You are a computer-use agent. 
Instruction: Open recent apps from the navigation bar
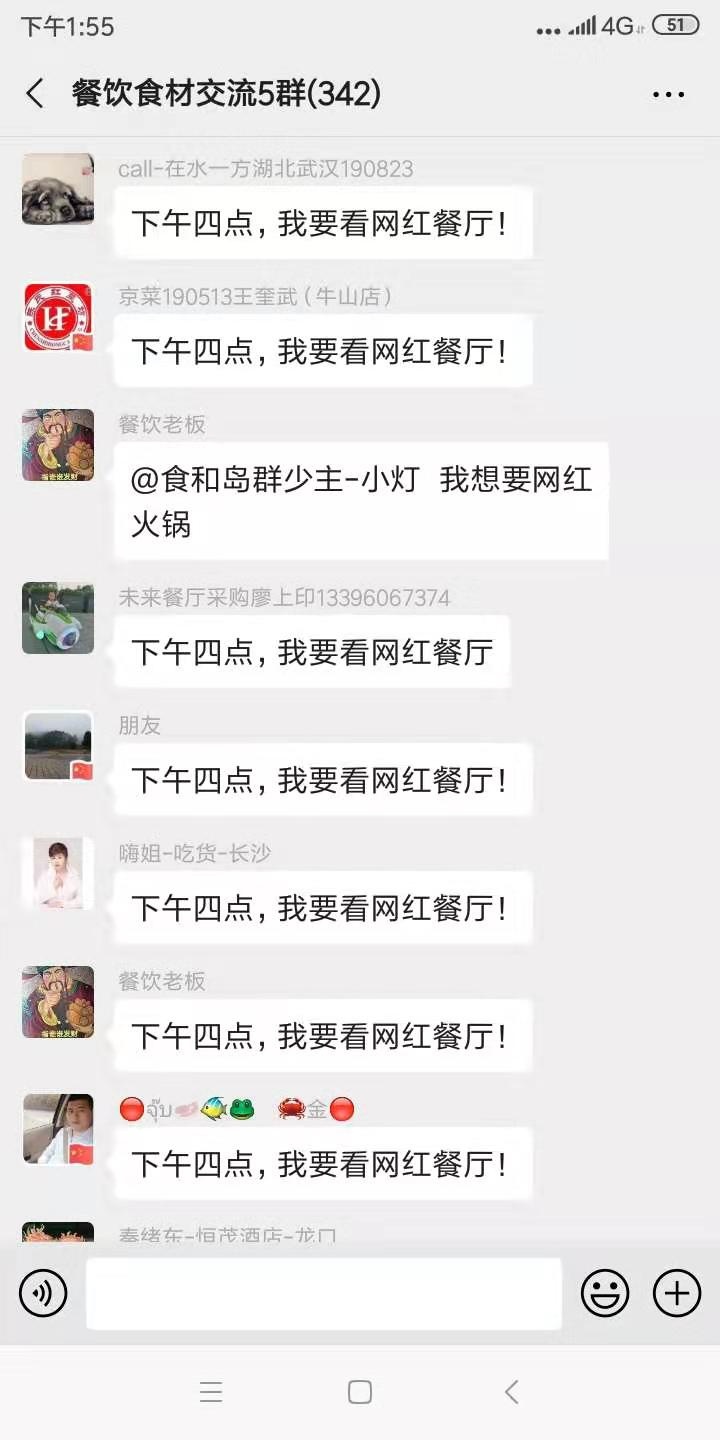point(212,1391)
